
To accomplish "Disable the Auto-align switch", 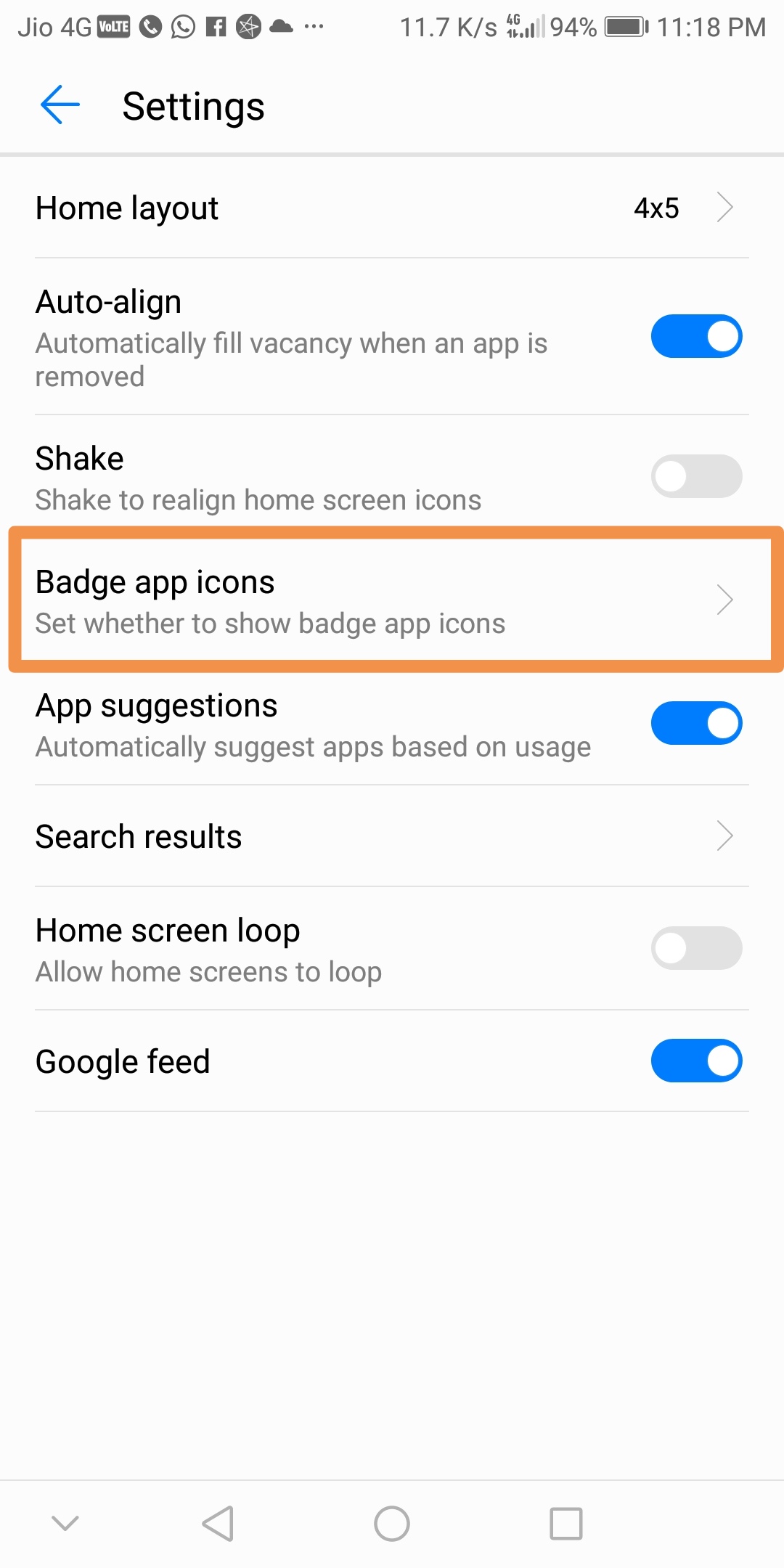I will pyautogui.click(x=696, y=336).
